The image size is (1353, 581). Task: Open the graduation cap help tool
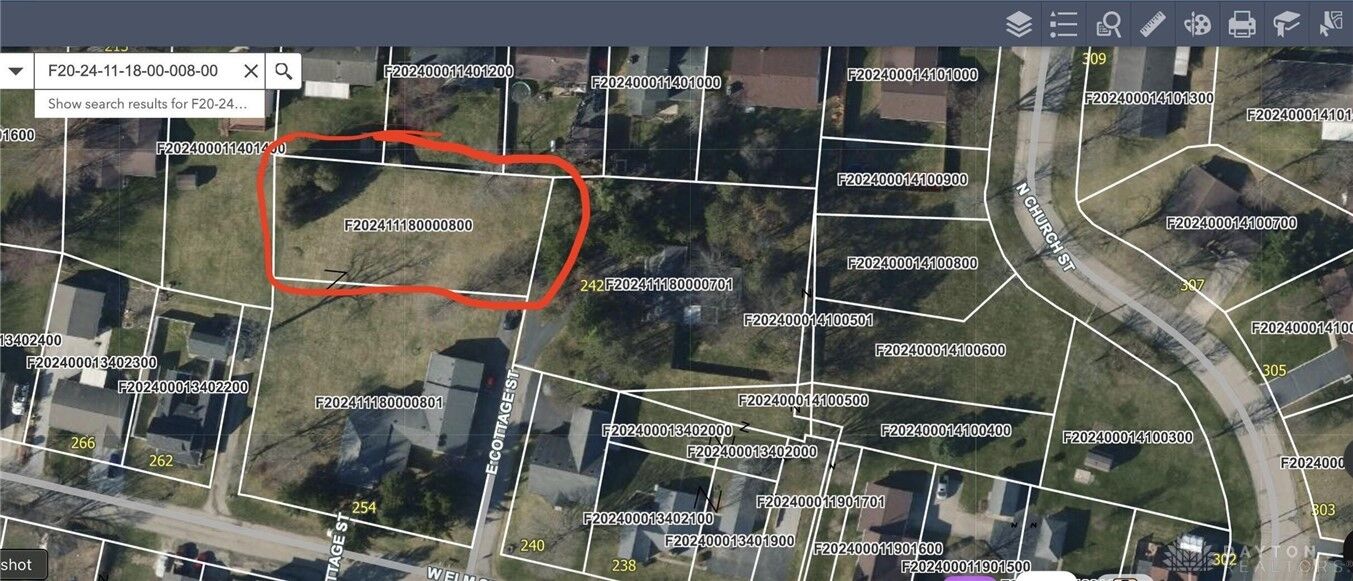tap(1286, 23)
